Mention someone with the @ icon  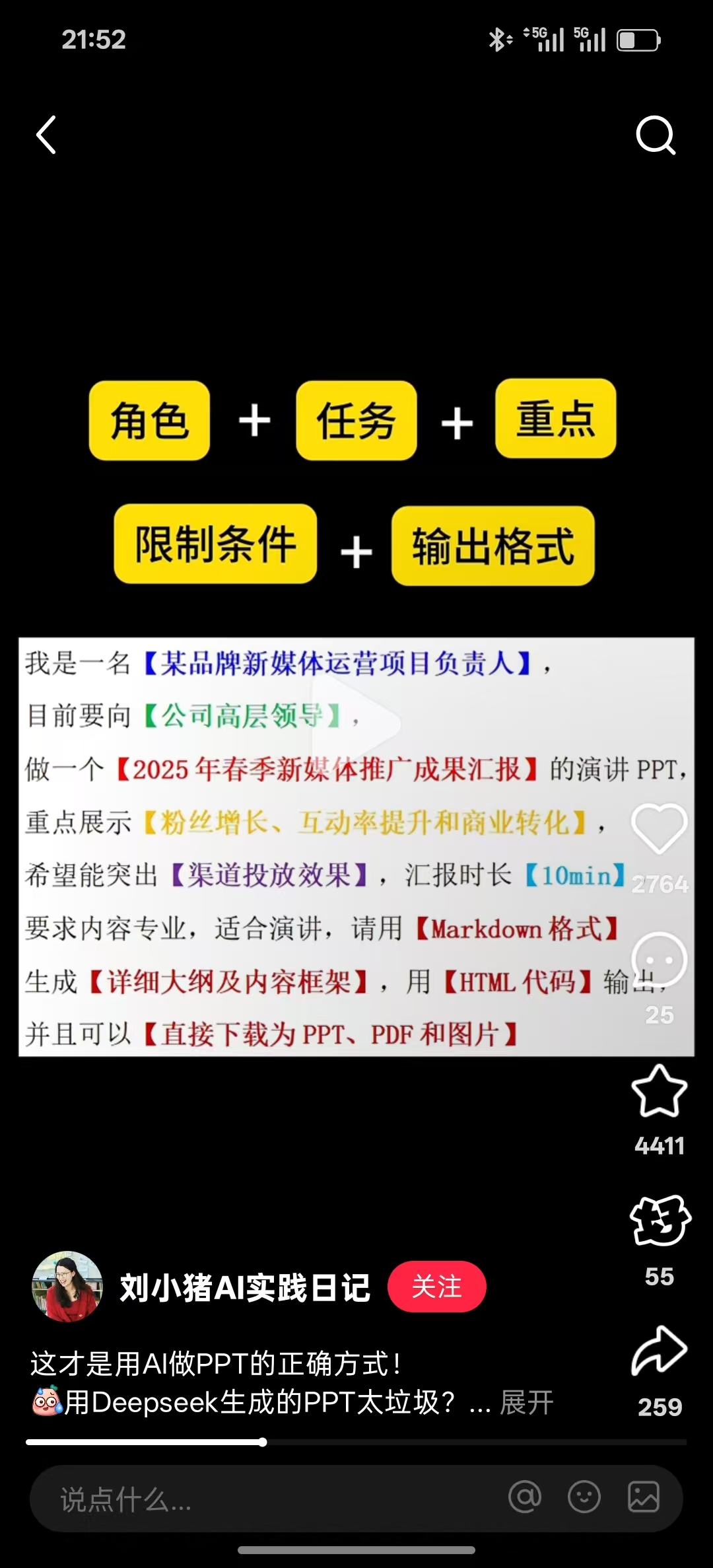(525, 1497)
